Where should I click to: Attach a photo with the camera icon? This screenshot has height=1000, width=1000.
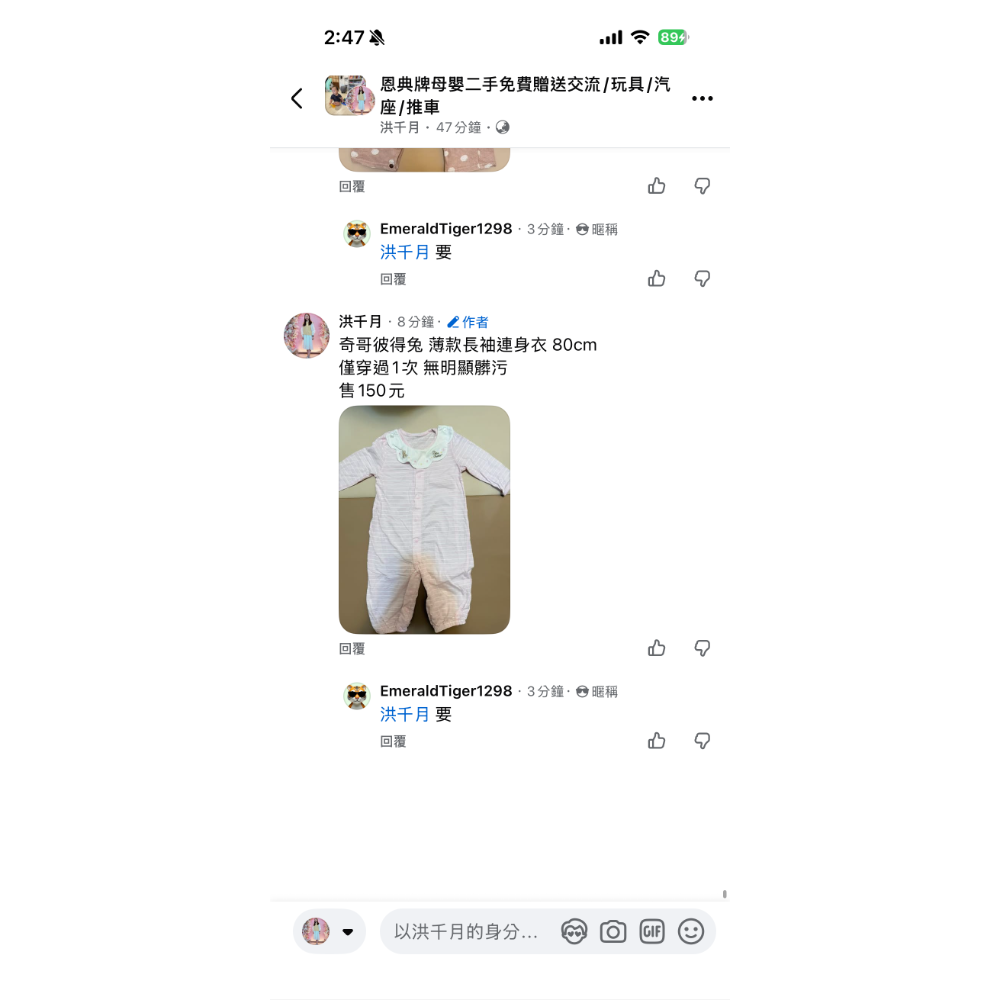613,931
